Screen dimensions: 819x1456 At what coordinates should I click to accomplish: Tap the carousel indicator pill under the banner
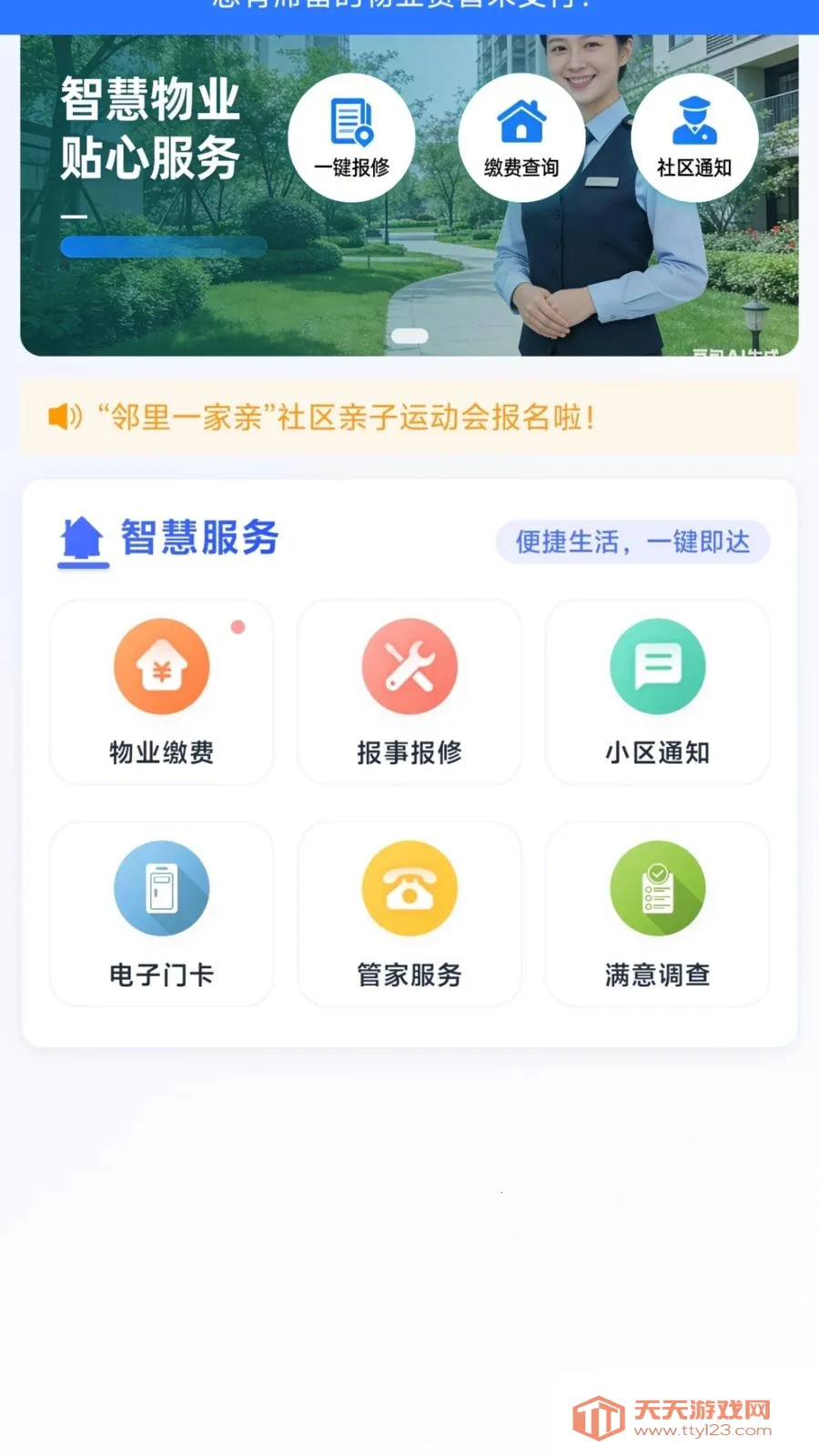411,334
